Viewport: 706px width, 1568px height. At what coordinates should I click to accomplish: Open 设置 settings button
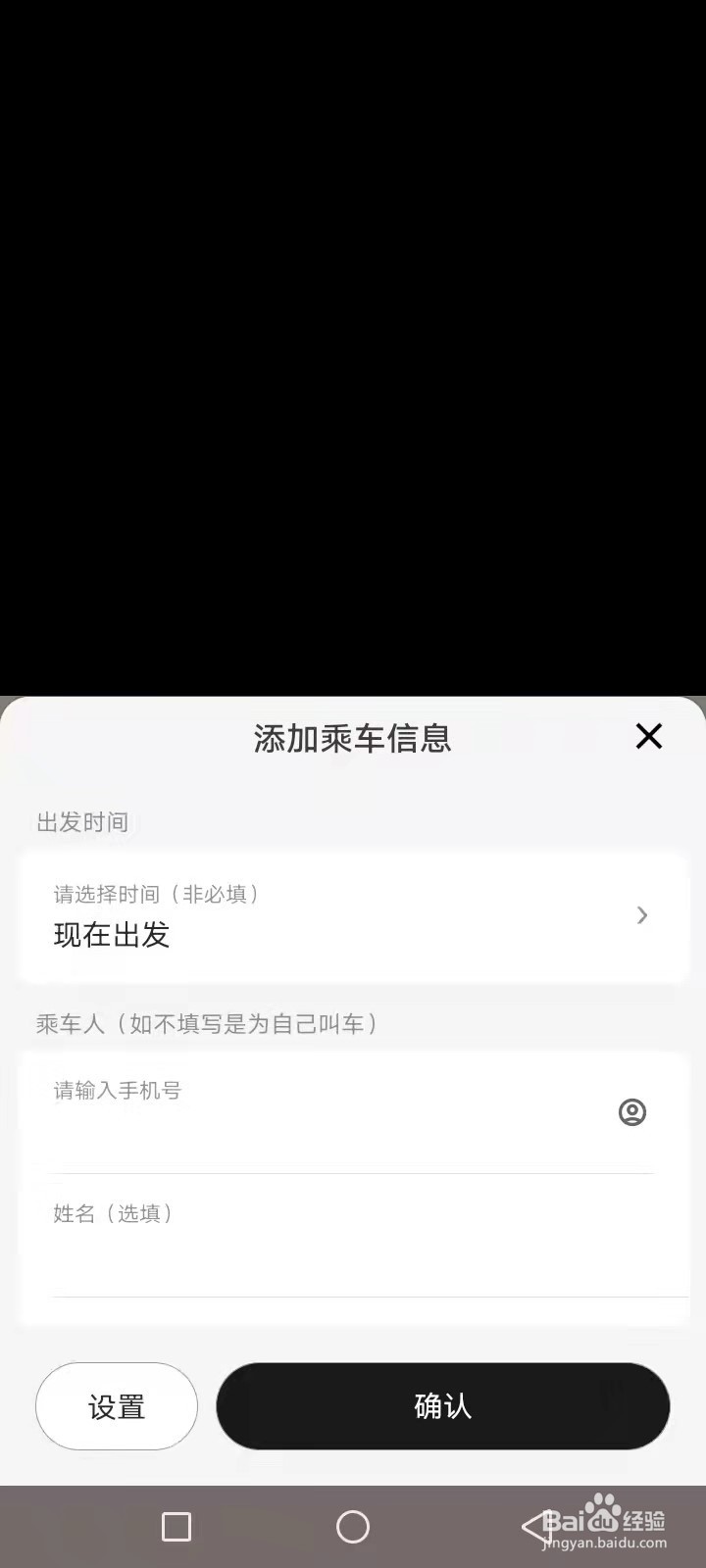coord(116,1406)
